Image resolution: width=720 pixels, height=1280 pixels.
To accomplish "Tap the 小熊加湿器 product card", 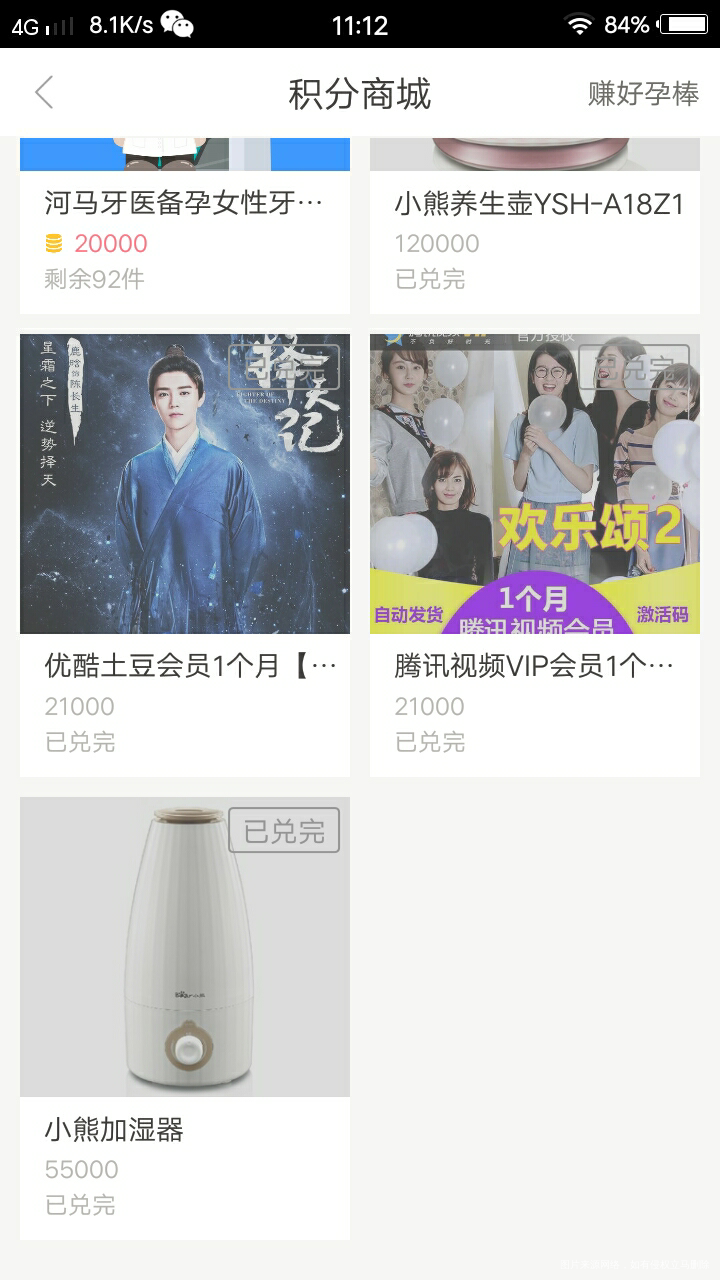I will coord(185,1018).
